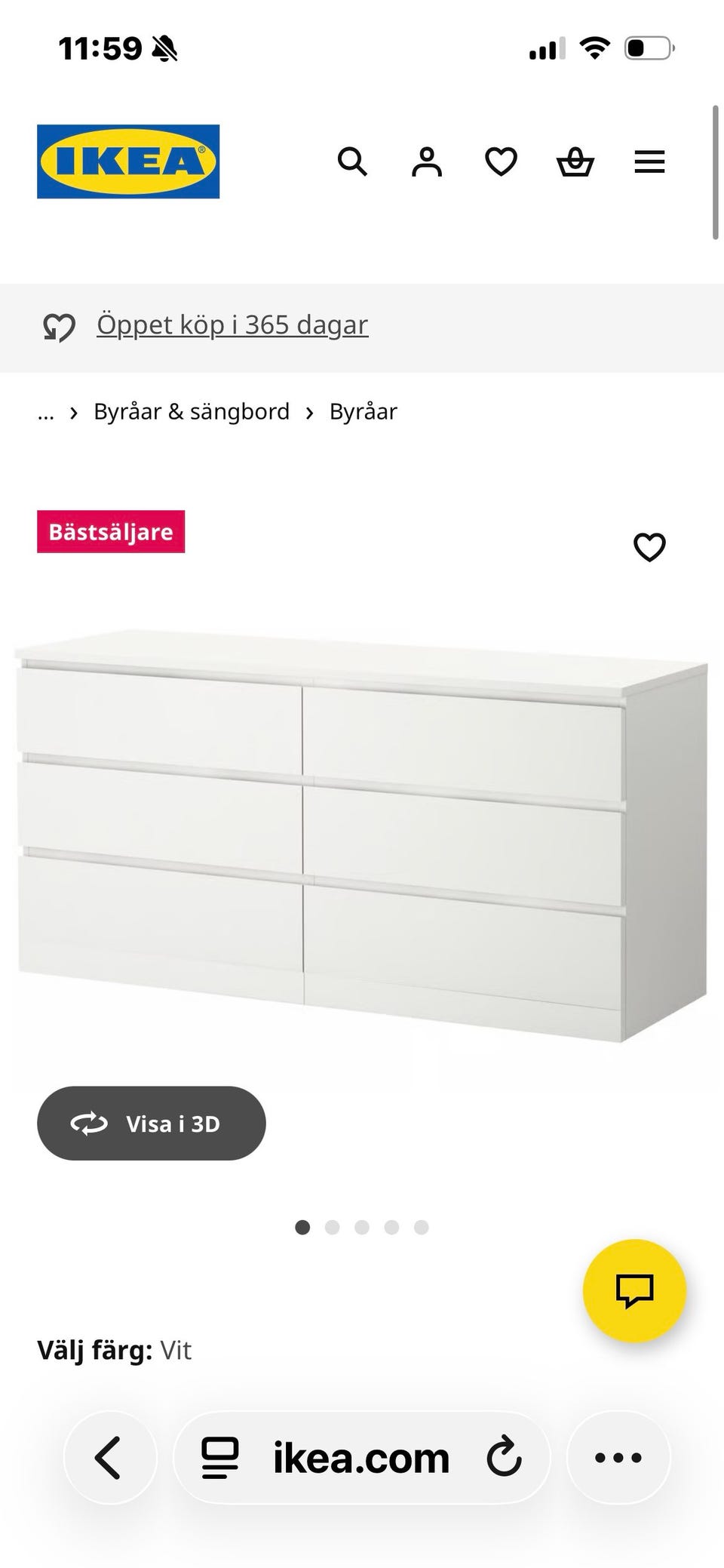The image size is (724, 1568).
Task: Expand the collapsed breadcrumb ellipsis
Action: tap(46, 413)
